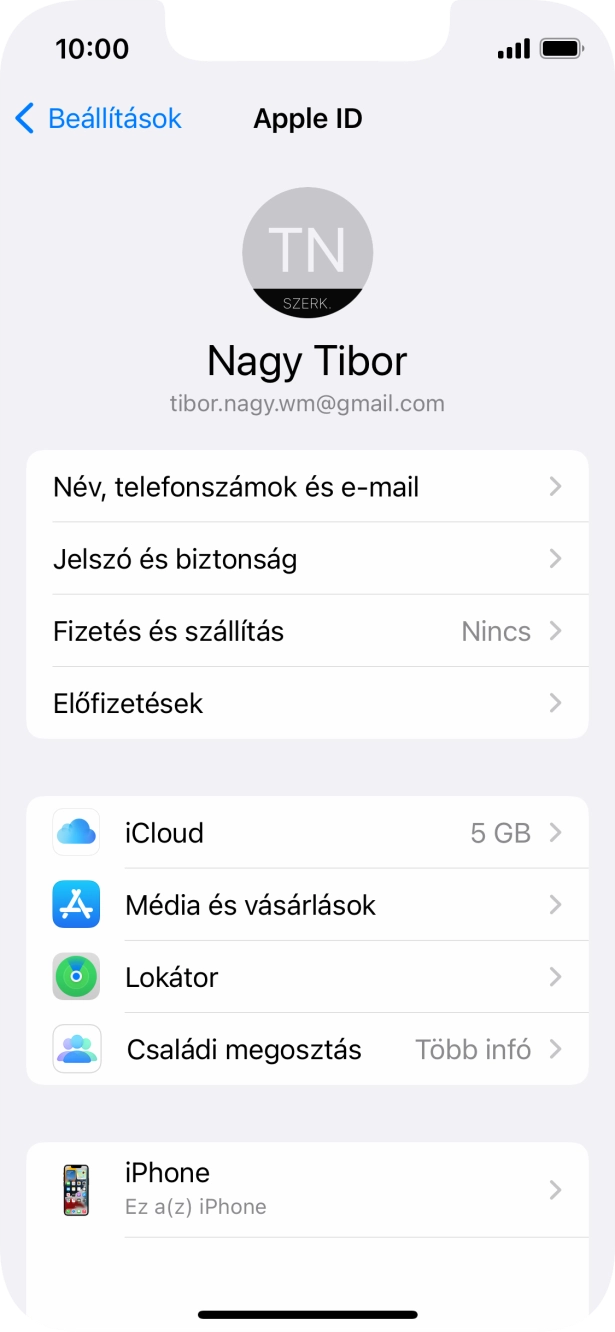This screenshot has width=615, height=1332.
Task: Go back to Beállítások
Action: [x=98, y=119]
